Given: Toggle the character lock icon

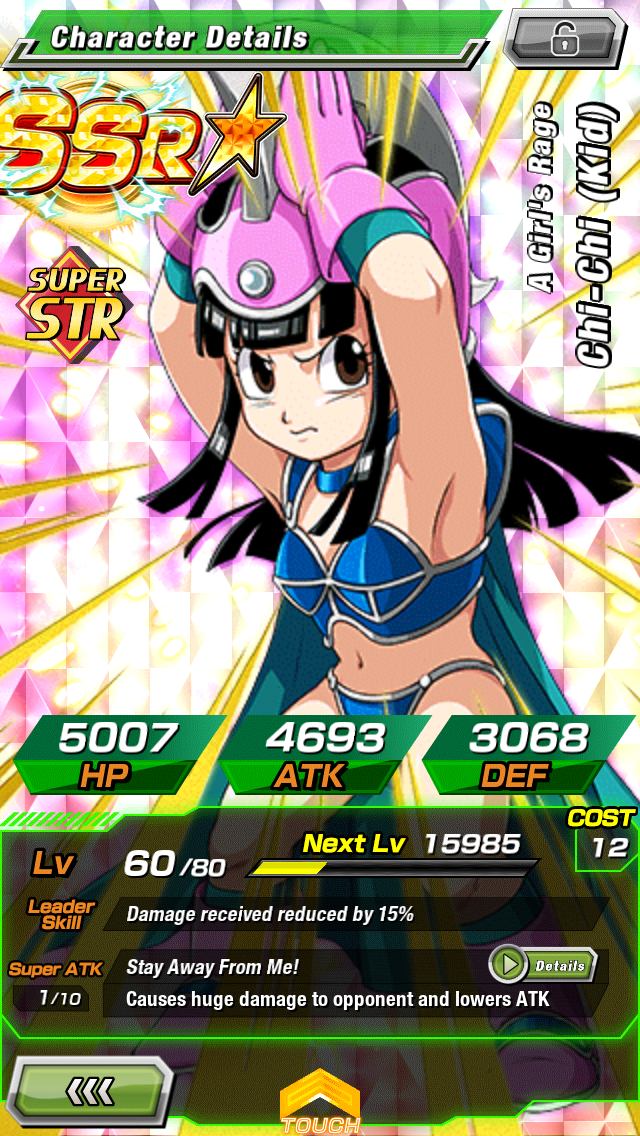Looking at the screenshot, I should tap(565, 39).
